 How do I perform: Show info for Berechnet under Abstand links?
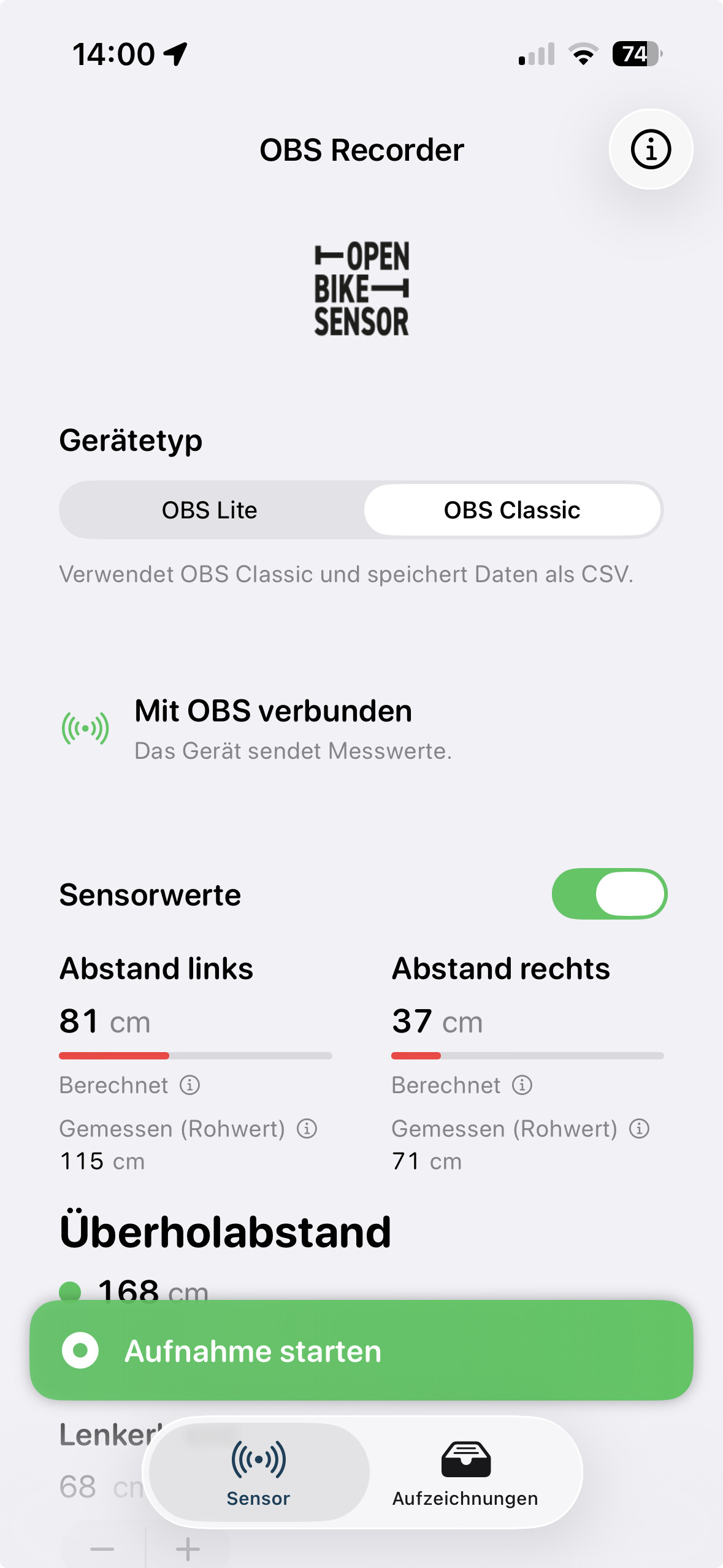[190, 1085]
